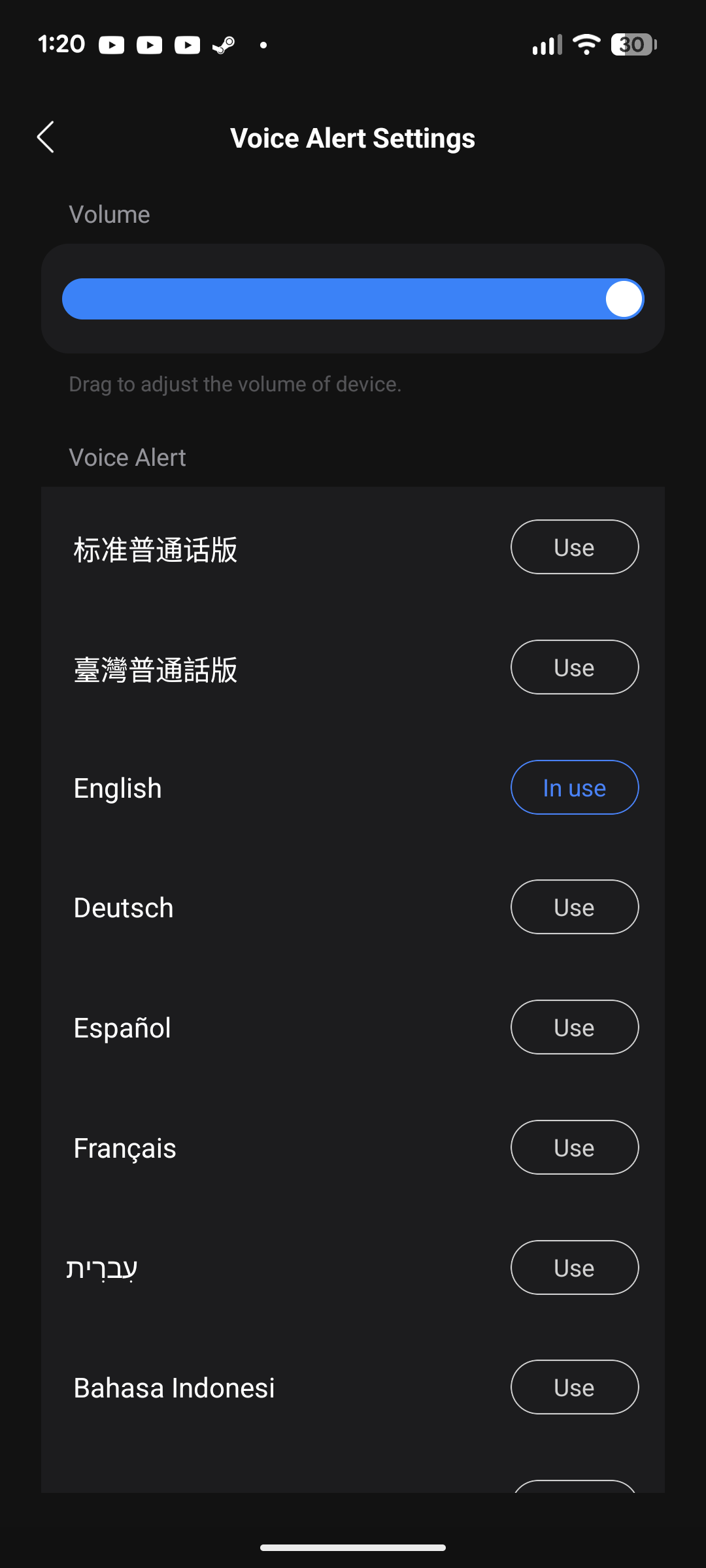The height and width of the screenshot is (1568, 706).
Task: Tap the volume slider track
Action: click(340, 299)
